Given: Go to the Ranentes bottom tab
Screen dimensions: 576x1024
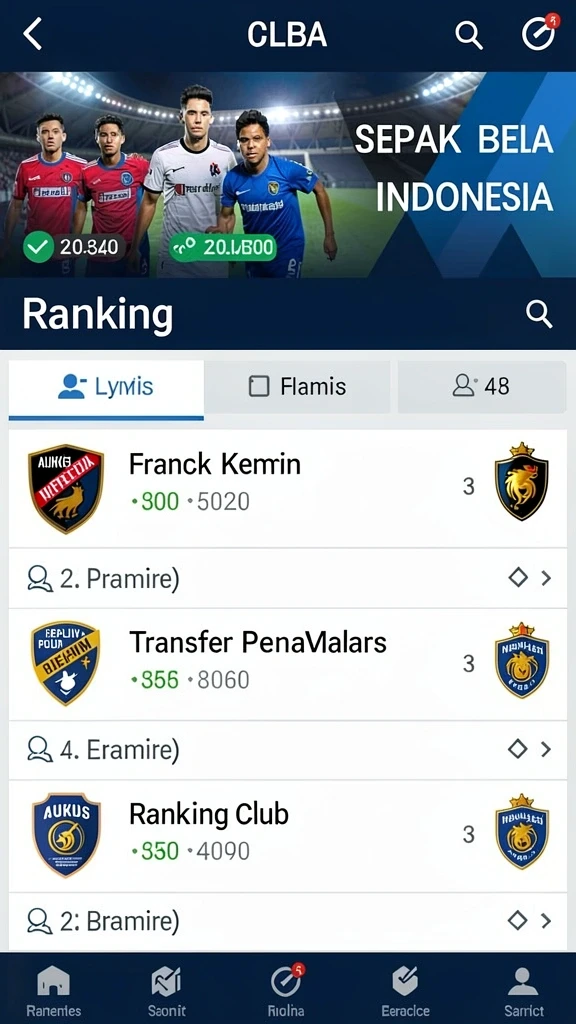Looking at the screenshot, I should (x=54, y=989).
